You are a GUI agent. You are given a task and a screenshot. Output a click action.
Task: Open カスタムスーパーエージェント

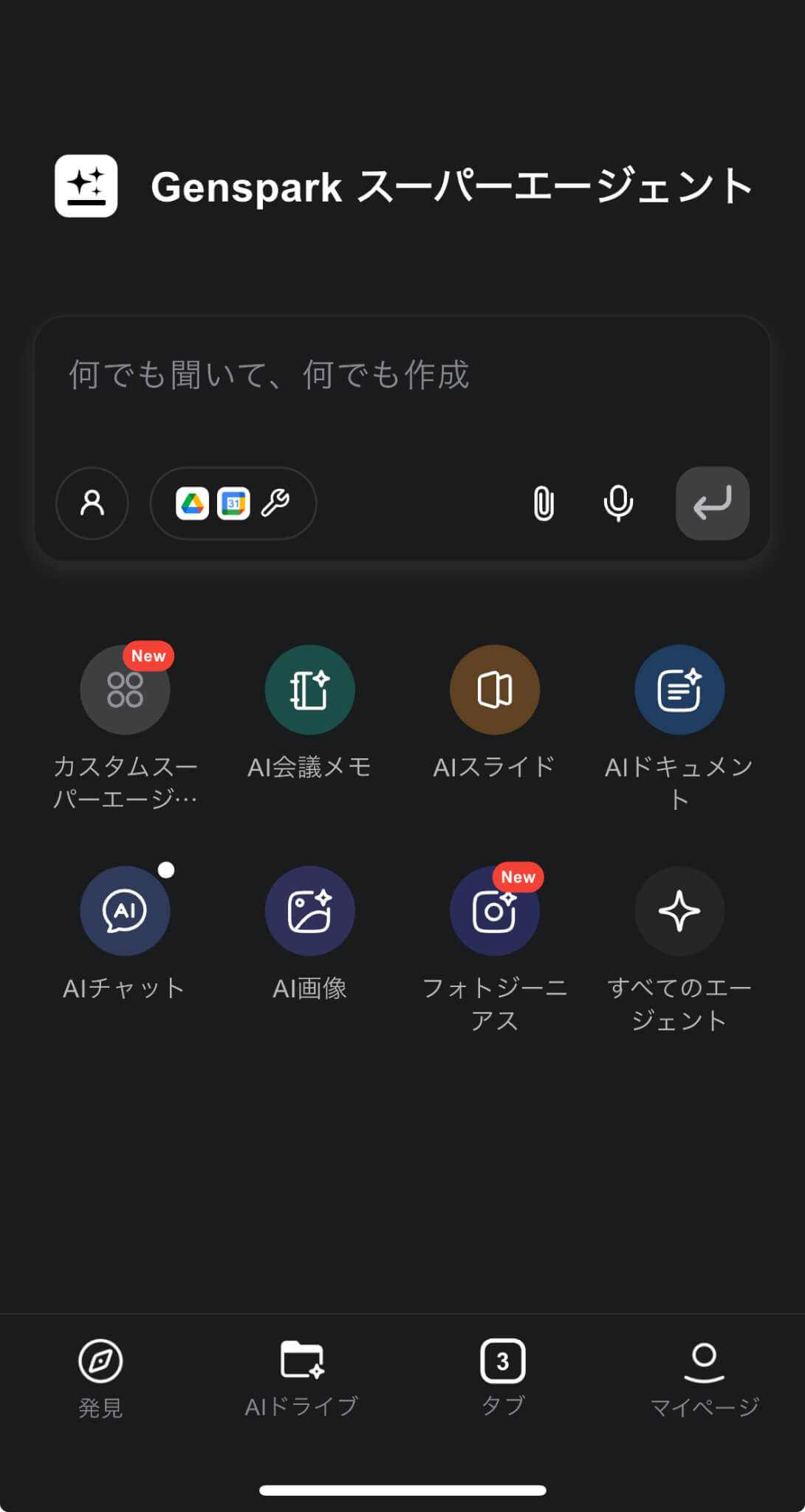125,690
